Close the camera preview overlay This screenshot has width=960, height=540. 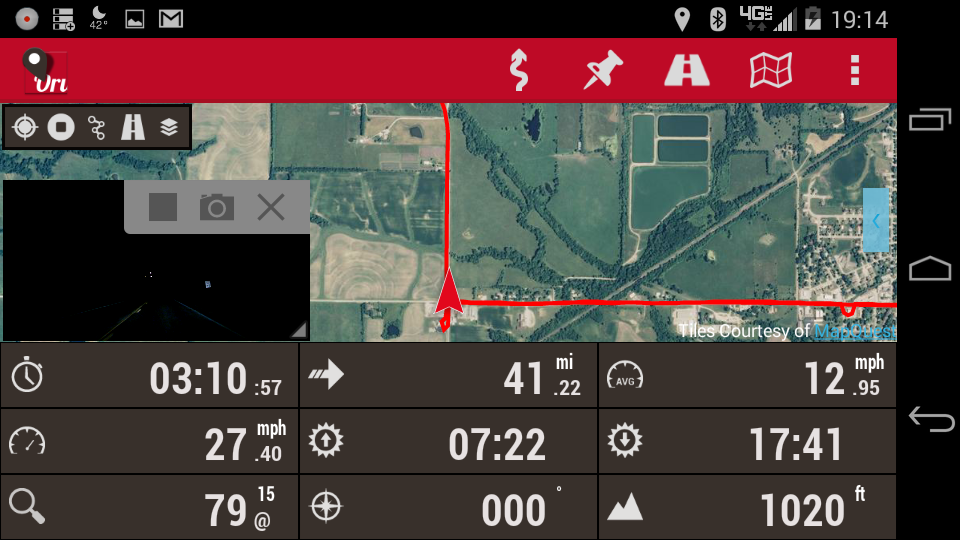pos(271,207)
